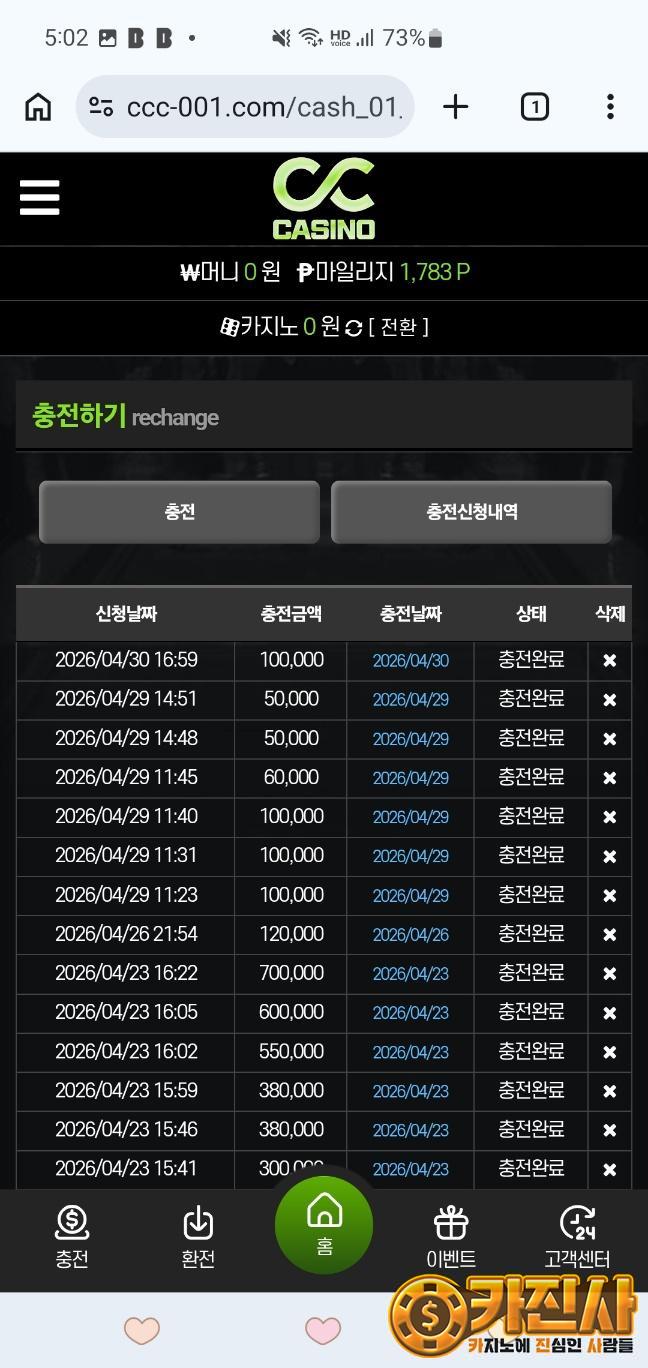Image resolution: width=648 pixels, height=1368 pixels.
Task: Delete the 2026/04/30 16:59 entry
Action: (609, 661)
